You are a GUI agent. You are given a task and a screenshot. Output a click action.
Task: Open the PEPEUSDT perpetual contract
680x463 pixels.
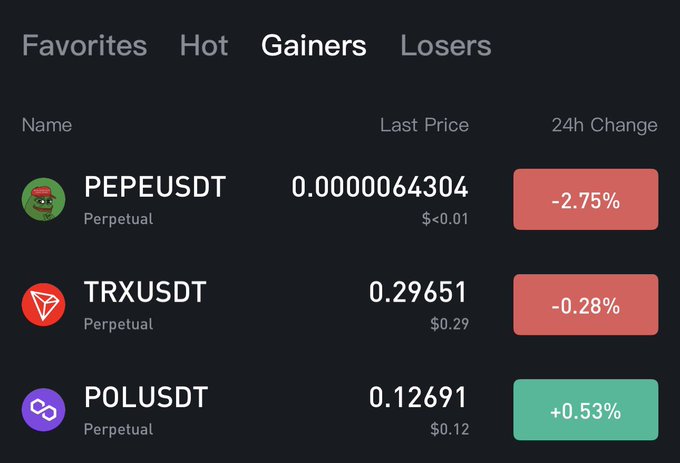155,187
